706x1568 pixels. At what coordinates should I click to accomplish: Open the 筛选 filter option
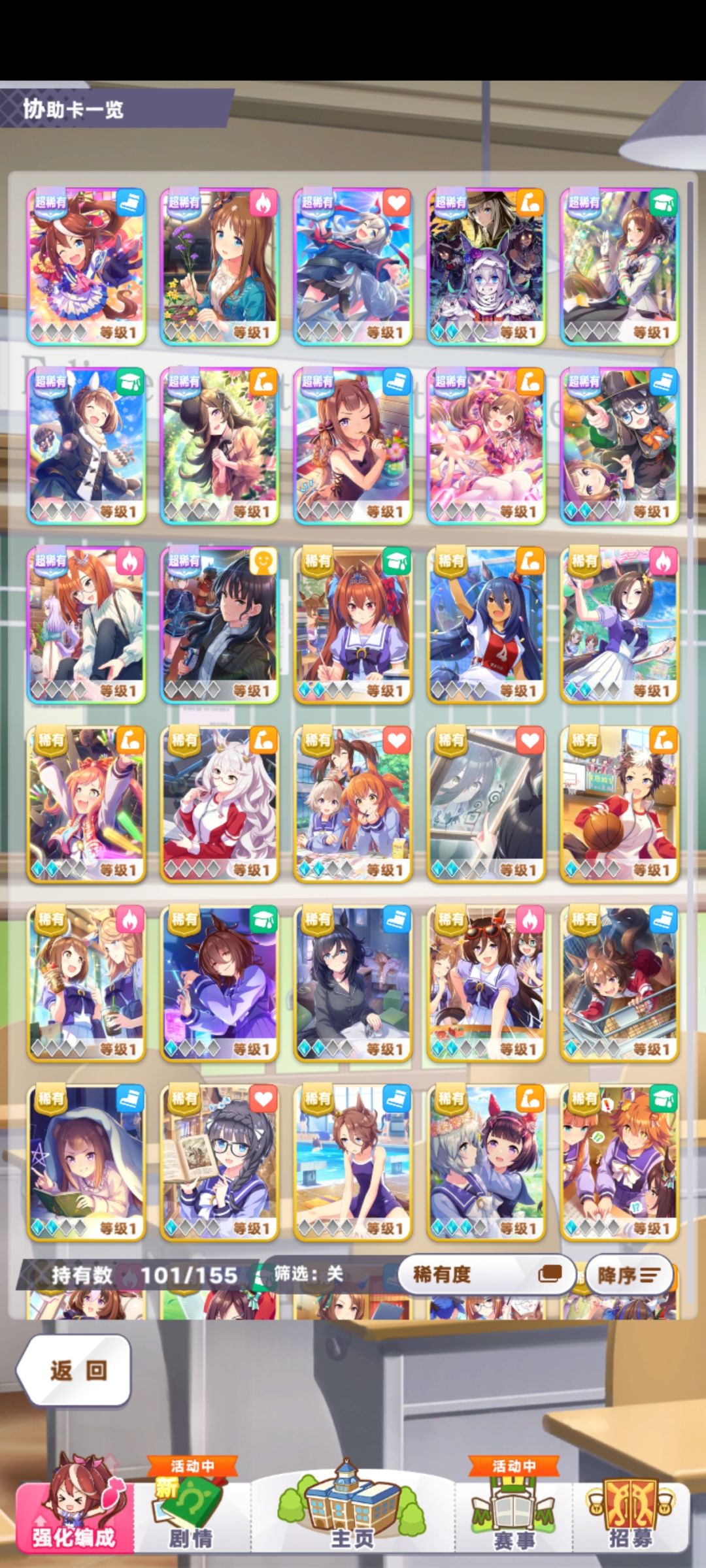pos(309,1273)
